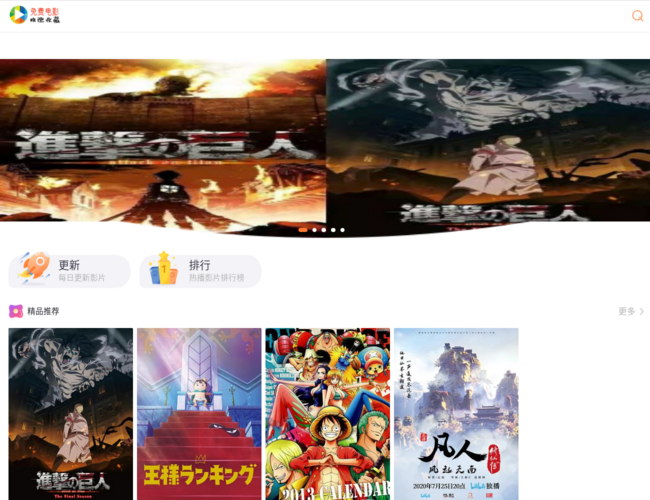Screen dimensions: 650x500
Task: Open the 進撃の巨人 Final Season poster
Action: point(70,414)
